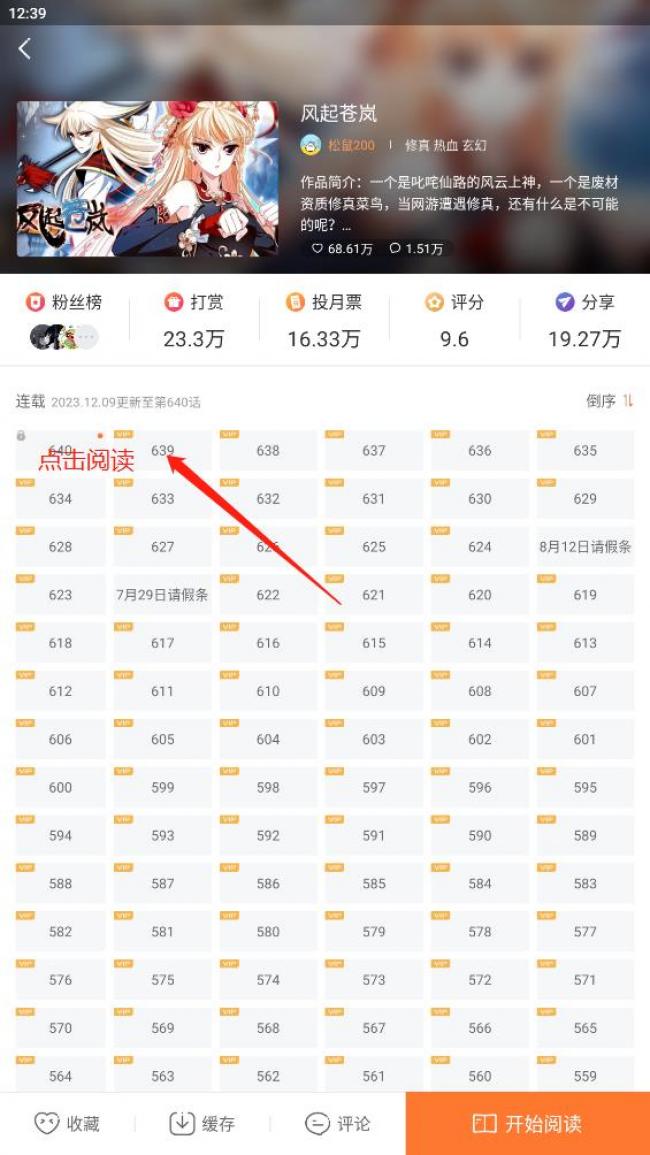The image size is (650, 1155).
Task: Go back using the top arrow
Action: (x=25, y=48)
